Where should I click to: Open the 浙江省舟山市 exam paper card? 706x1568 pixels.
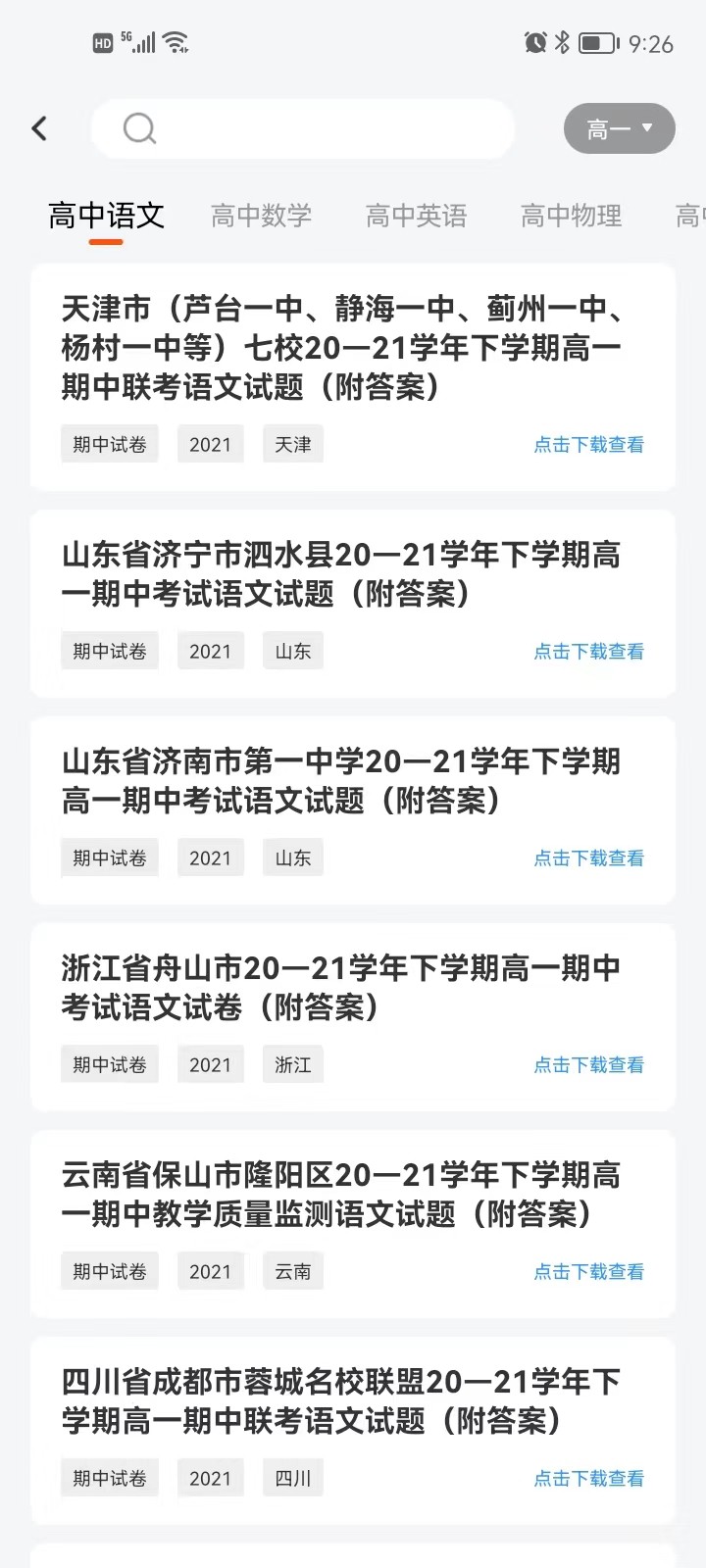pos(341,988)
